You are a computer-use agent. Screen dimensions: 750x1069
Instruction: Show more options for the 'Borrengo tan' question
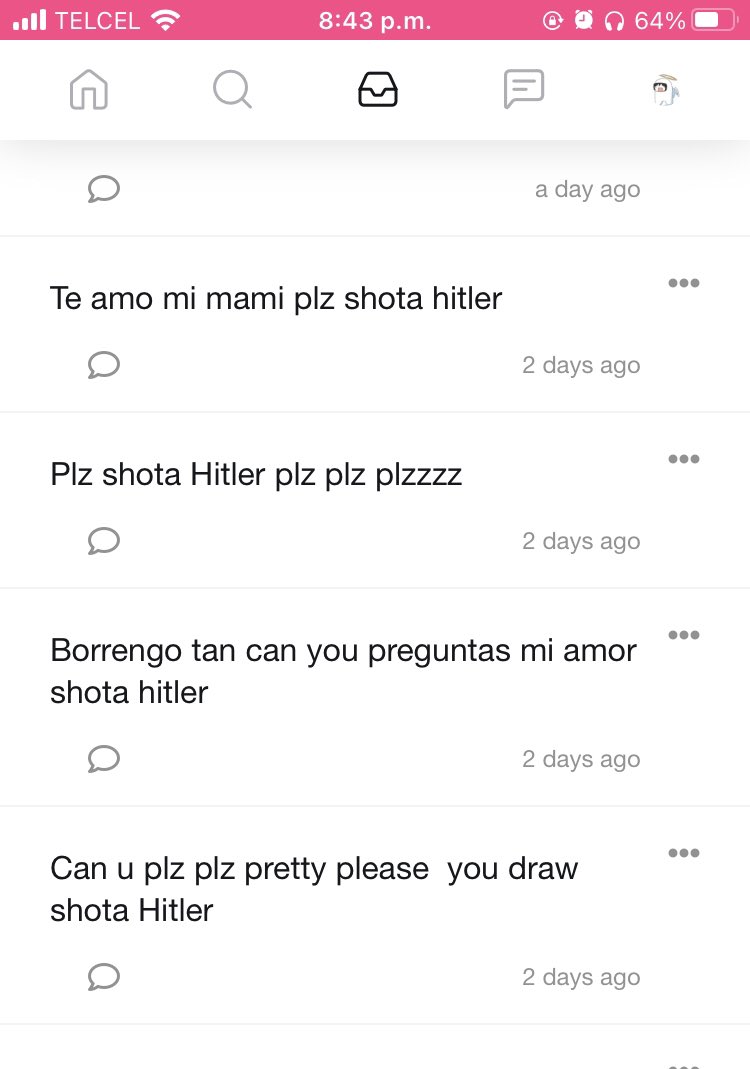tap(683, 635)
